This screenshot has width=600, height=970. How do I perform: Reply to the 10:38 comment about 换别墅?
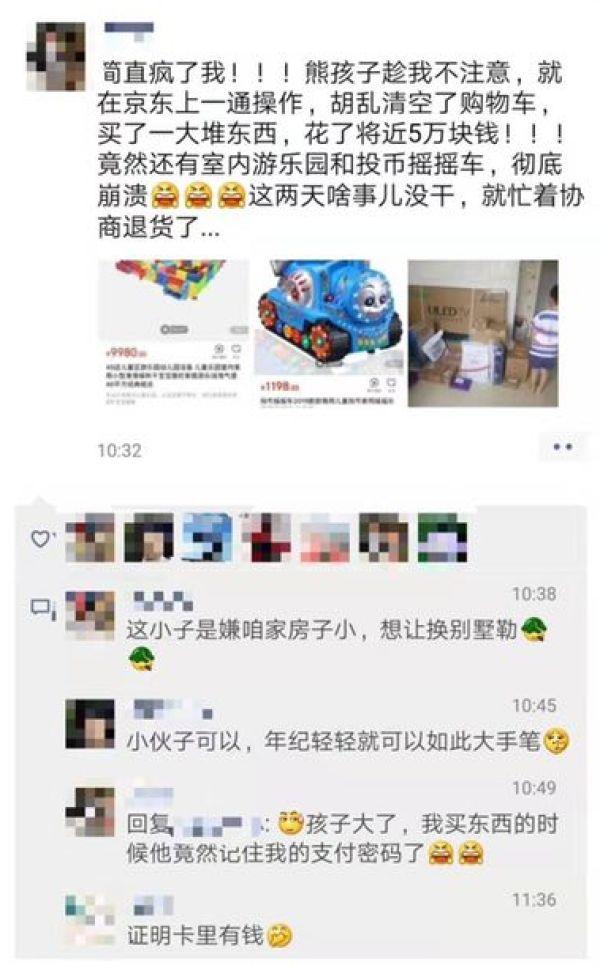tap(330, 632)
